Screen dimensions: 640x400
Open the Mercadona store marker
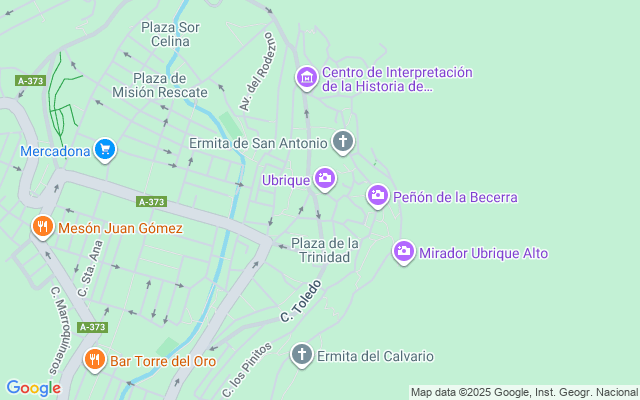coord(106,151)
